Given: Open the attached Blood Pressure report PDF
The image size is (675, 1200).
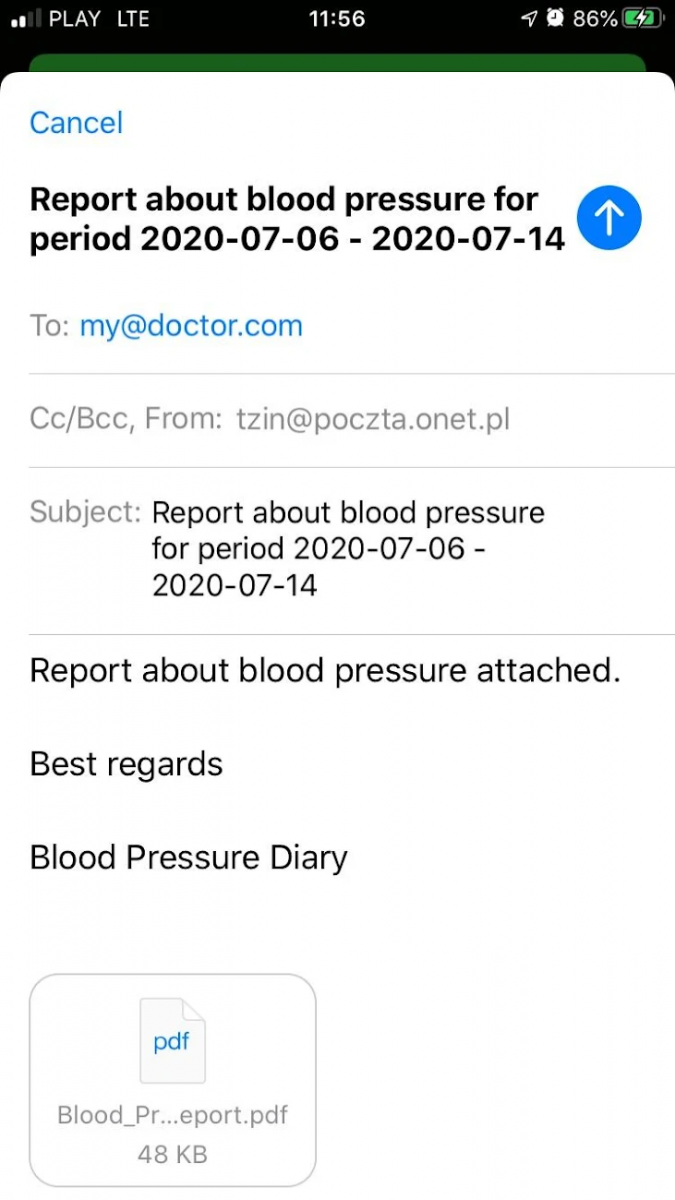Looking at the screenshot, I should [x=173, y=1078].
